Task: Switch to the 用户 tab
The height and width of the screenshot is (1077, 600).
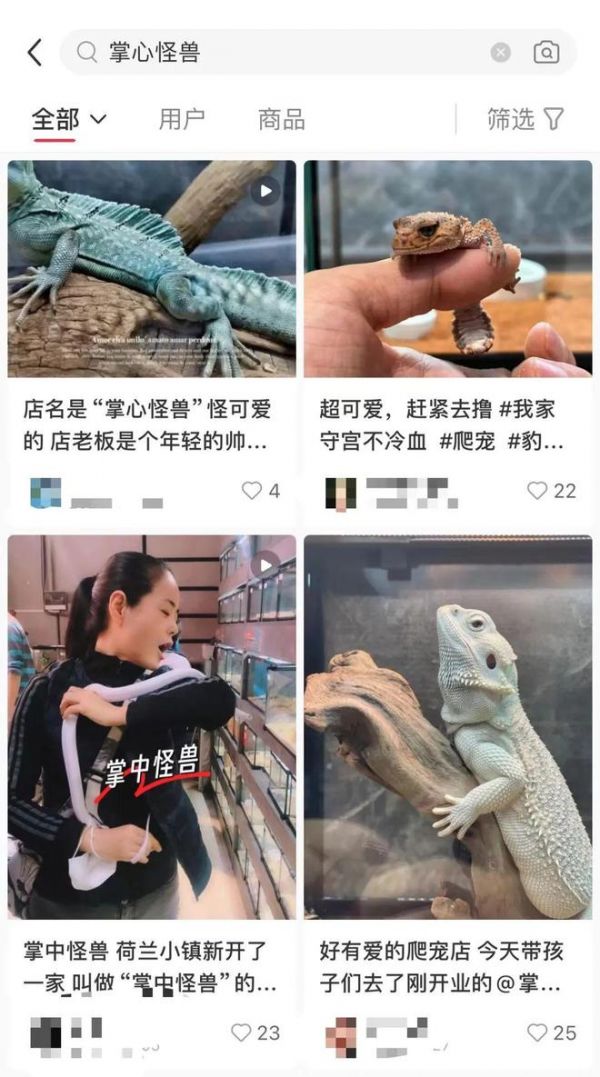Action: pos(181,120)
